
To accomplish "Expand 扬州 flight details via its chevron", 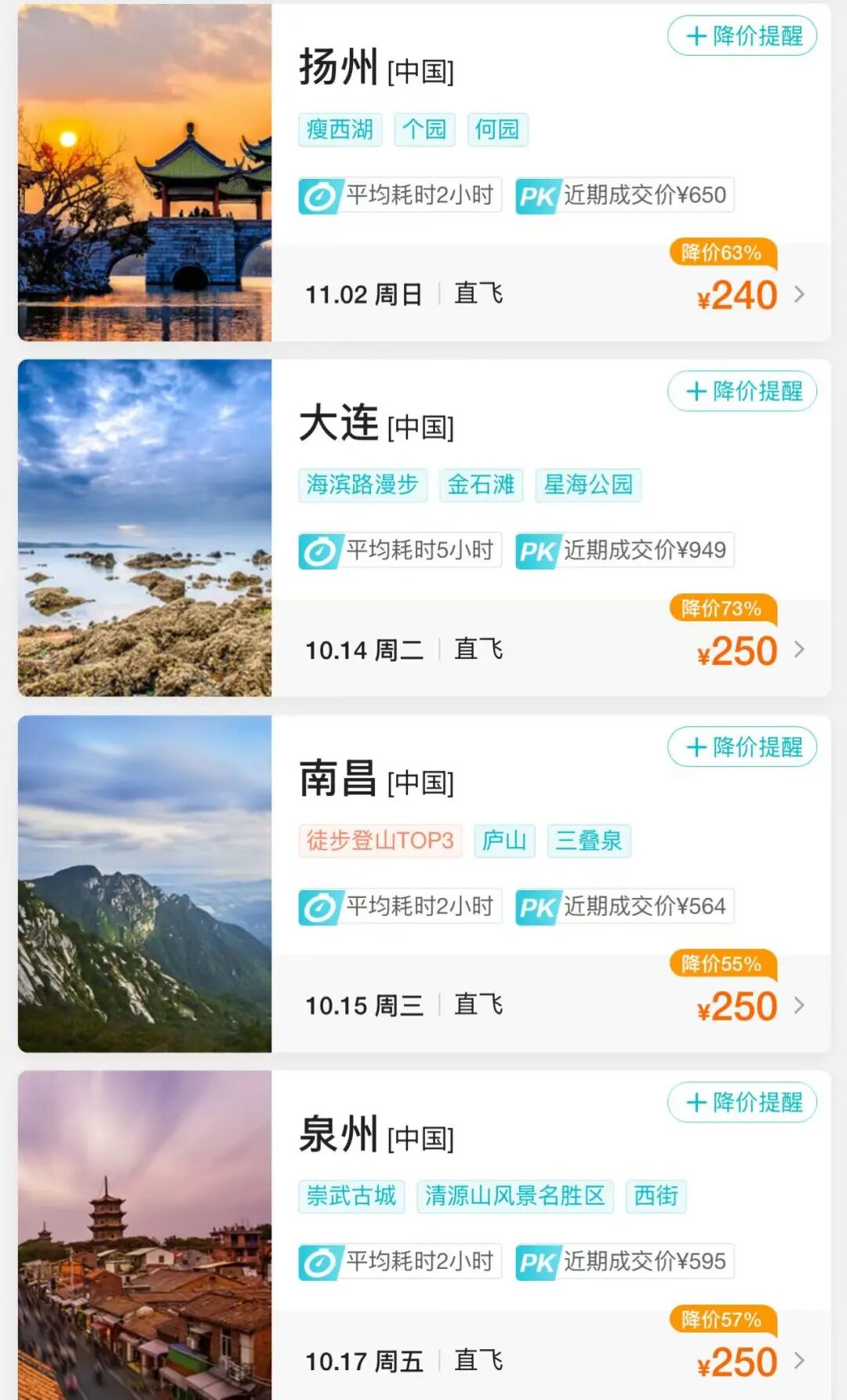I will click(800, 293).
